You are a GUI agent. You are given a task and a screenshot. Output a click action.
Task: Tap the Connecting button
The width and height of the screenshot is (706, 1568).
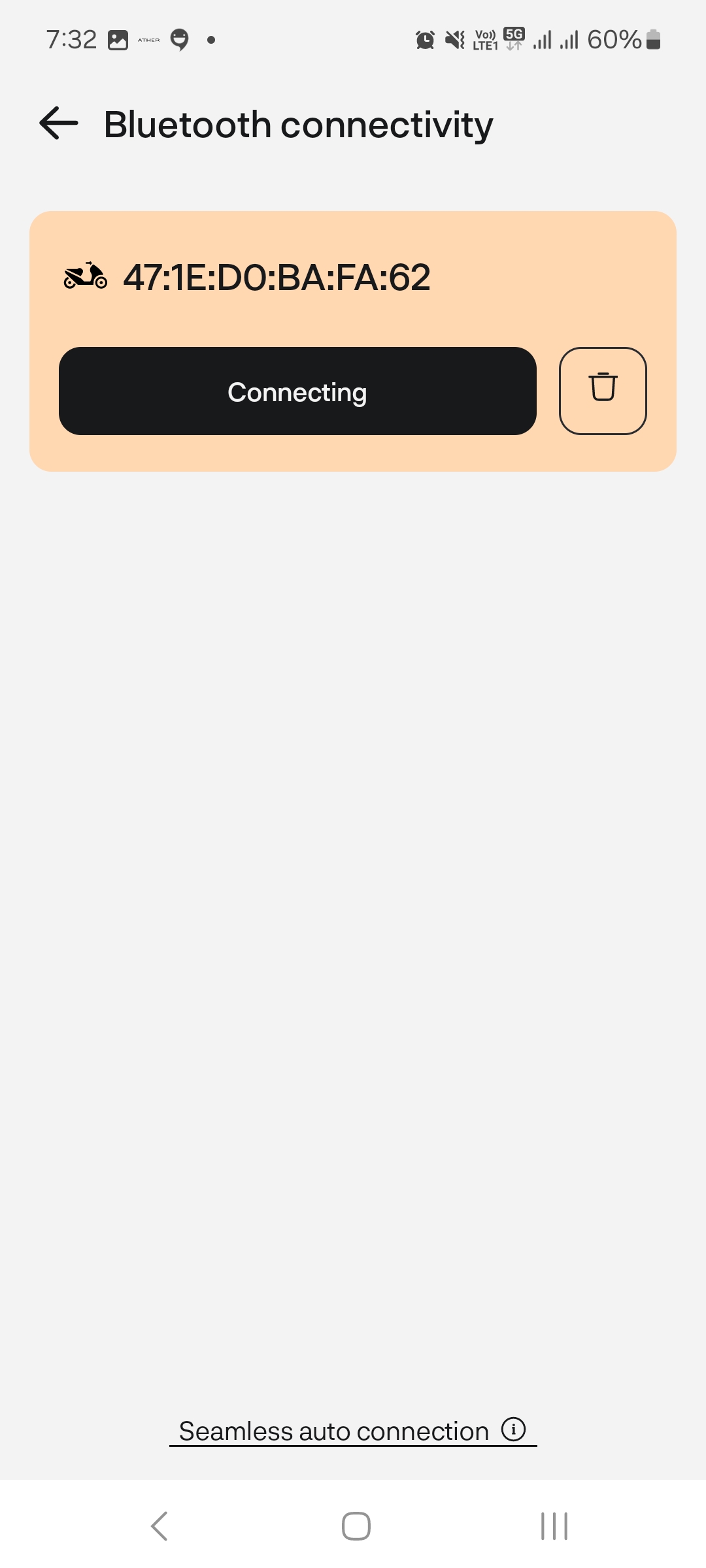point(297,391)
